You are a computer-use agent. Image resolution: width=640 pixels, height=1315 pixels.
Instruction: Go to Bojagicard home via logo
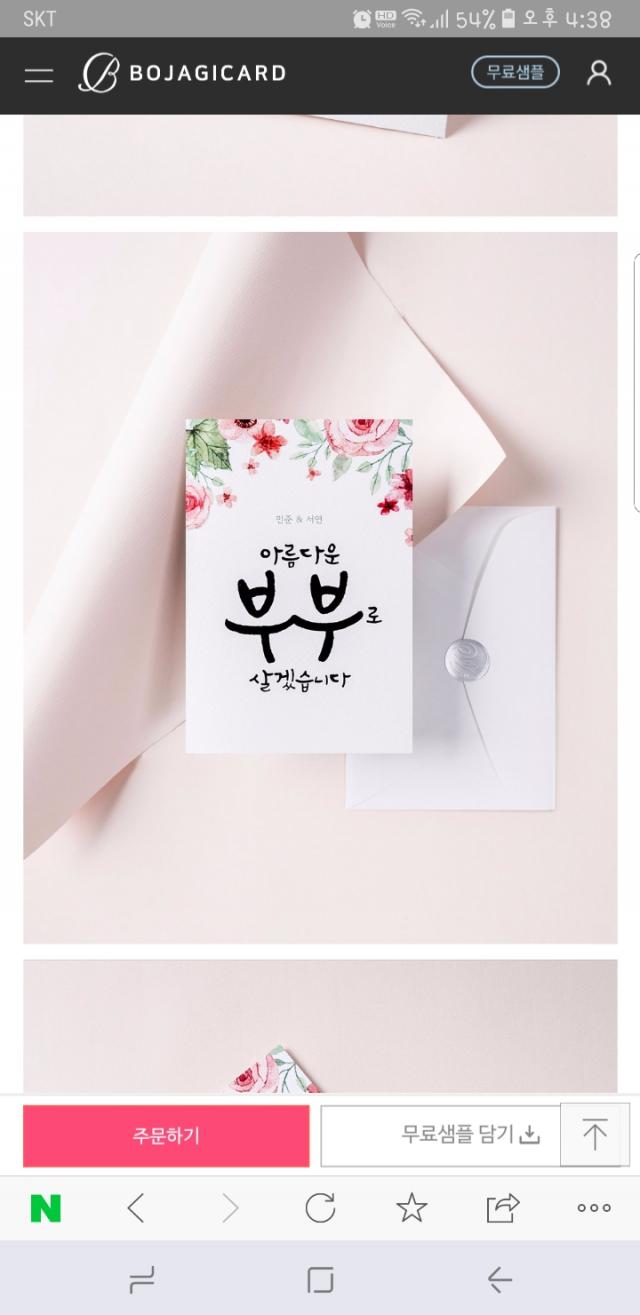[182, 73]
